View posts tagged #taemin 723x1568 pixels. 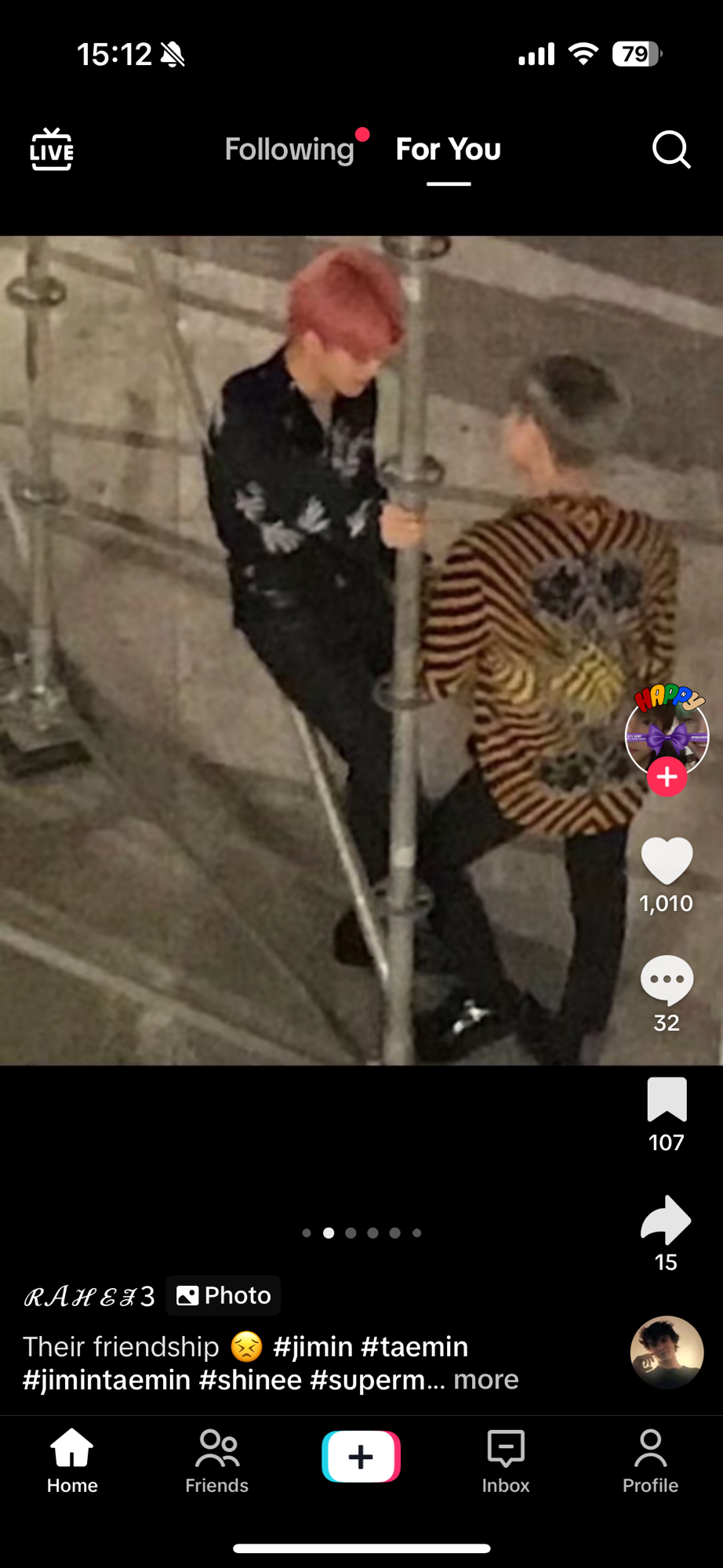click(414, 1346)
